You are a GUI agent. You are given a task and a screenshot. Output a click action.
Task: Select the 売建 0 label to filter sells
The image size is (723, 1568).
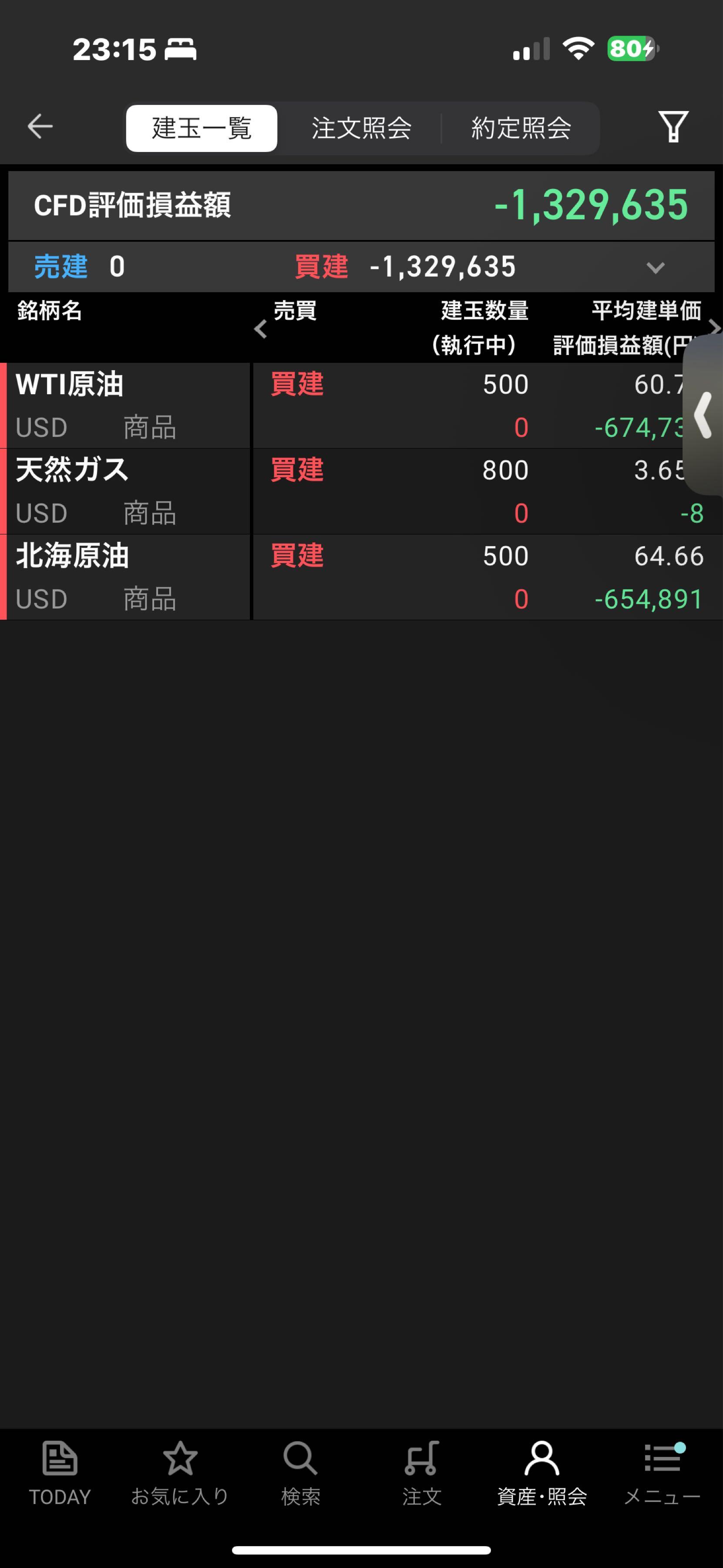pos(79,267)
